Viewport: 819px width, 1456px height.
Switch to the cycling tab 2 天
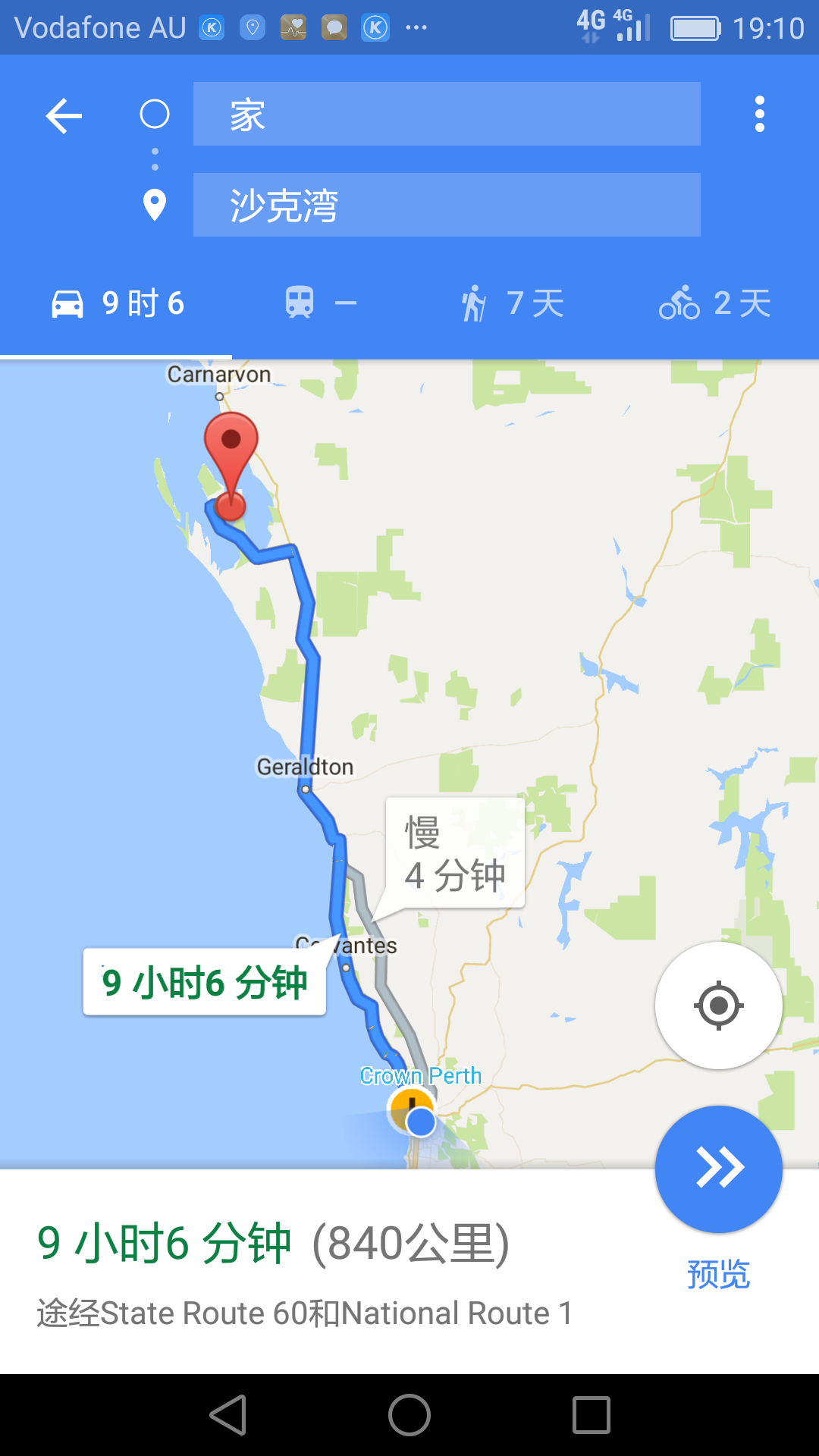pyautogui.click(x=714, y=304)
